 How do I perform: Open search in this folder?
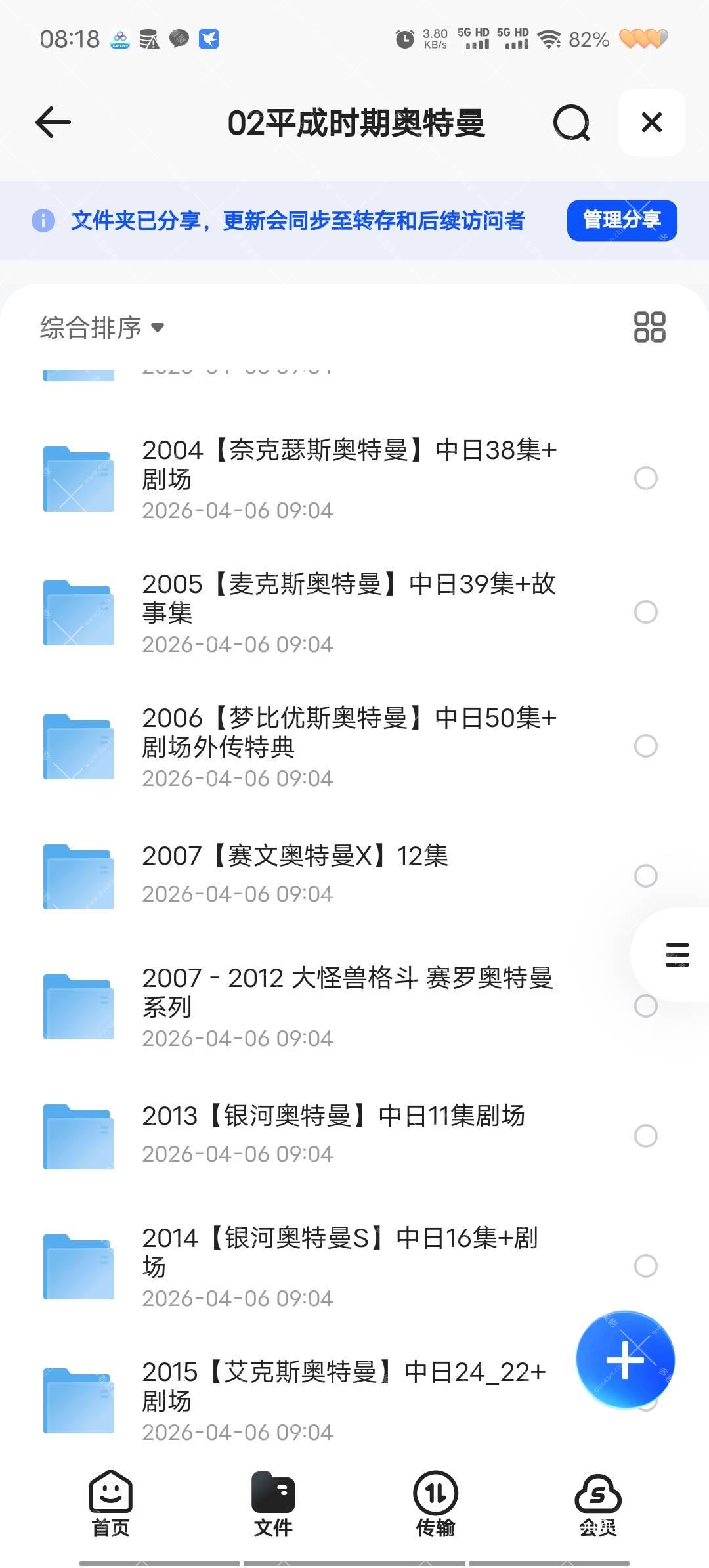click(x=571, y=122)
